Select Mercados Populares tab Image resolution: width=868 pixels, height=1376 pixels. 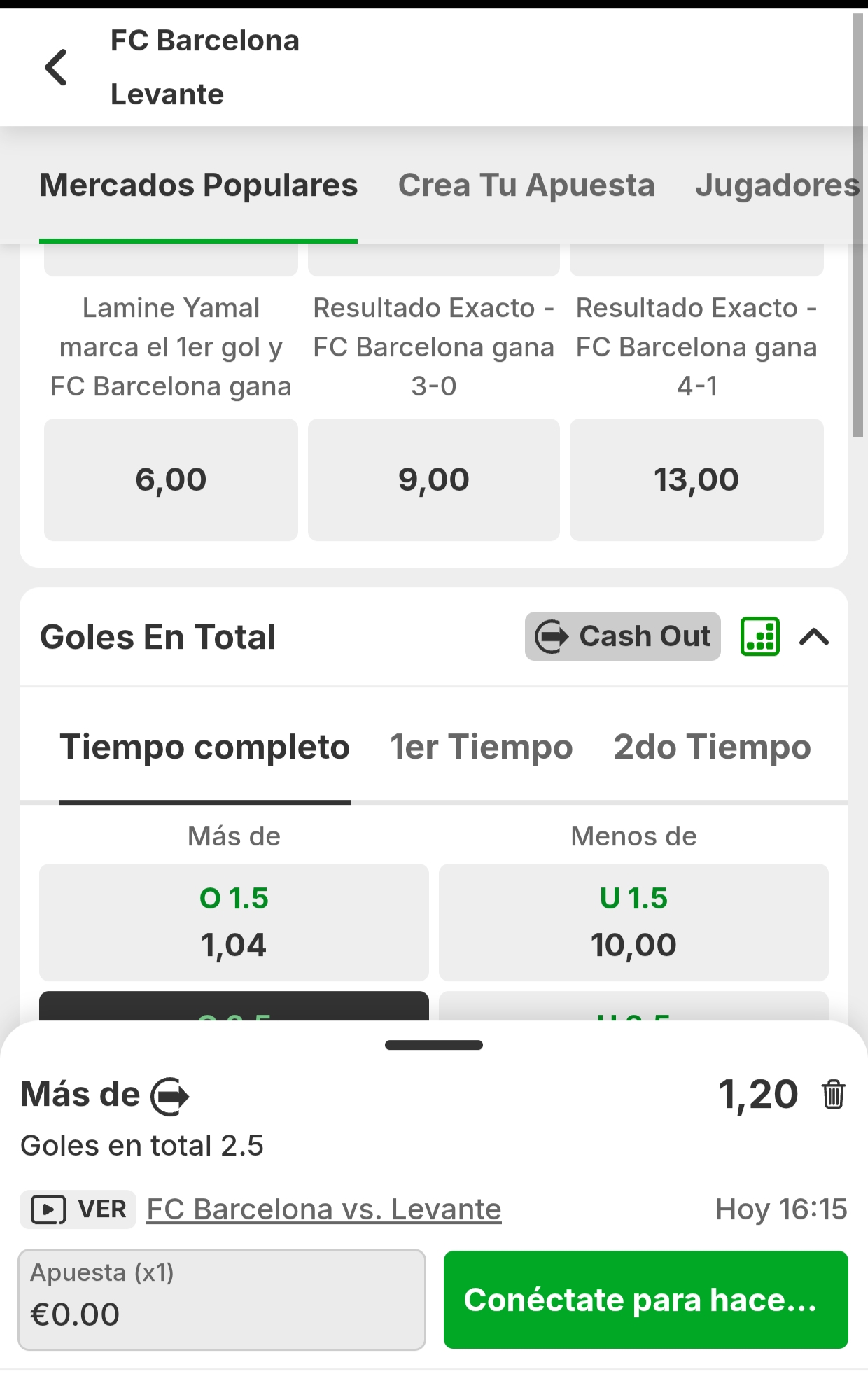pos(198,185)
